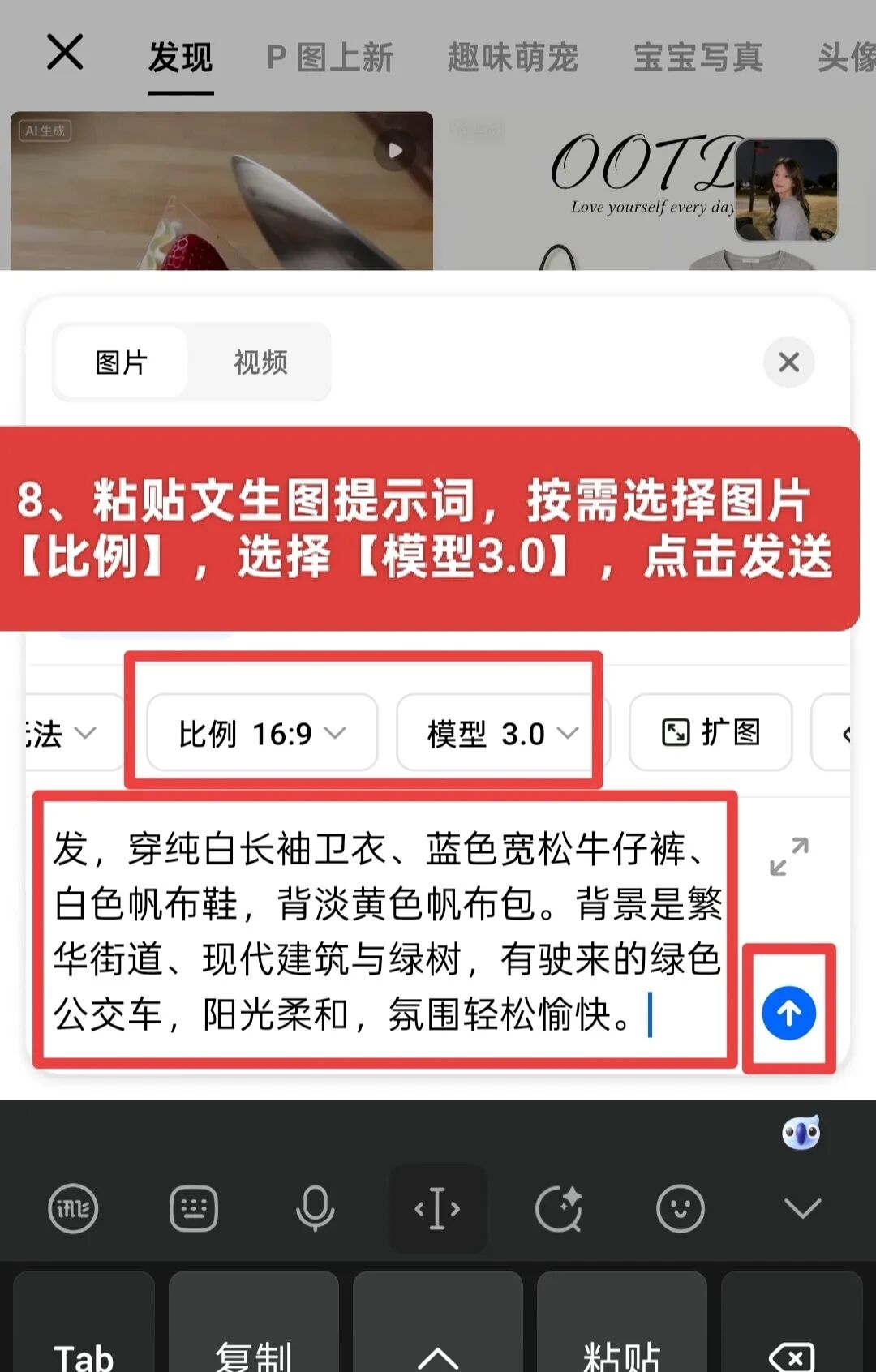
Task: Start voice input with the microphone
Action: tap(315, 1208)
